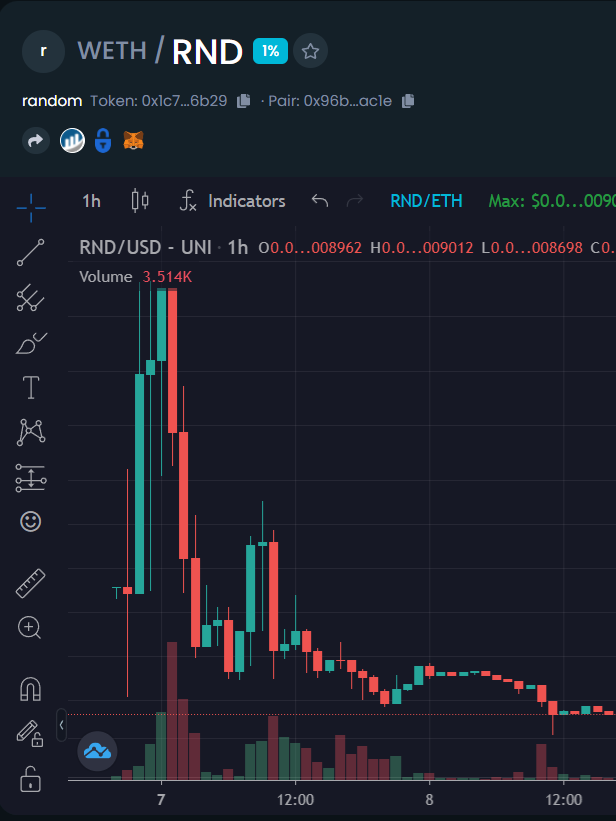Collapse the drawing toolbar panel
616x821 pixels.
click(x=61, y=725)
